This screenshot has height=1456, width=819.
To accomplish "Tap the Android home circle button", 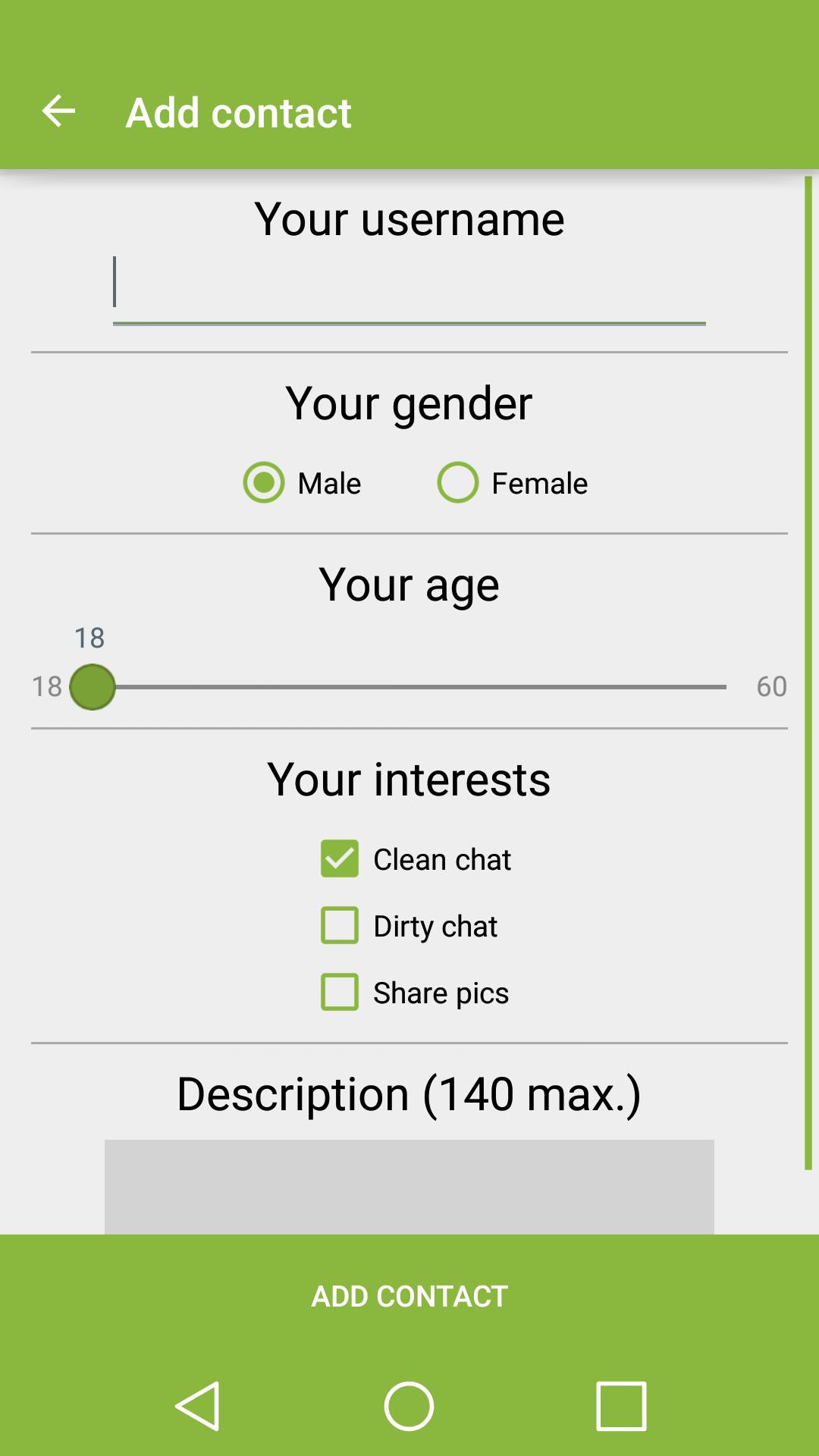I will click(x=409, y=1407).
